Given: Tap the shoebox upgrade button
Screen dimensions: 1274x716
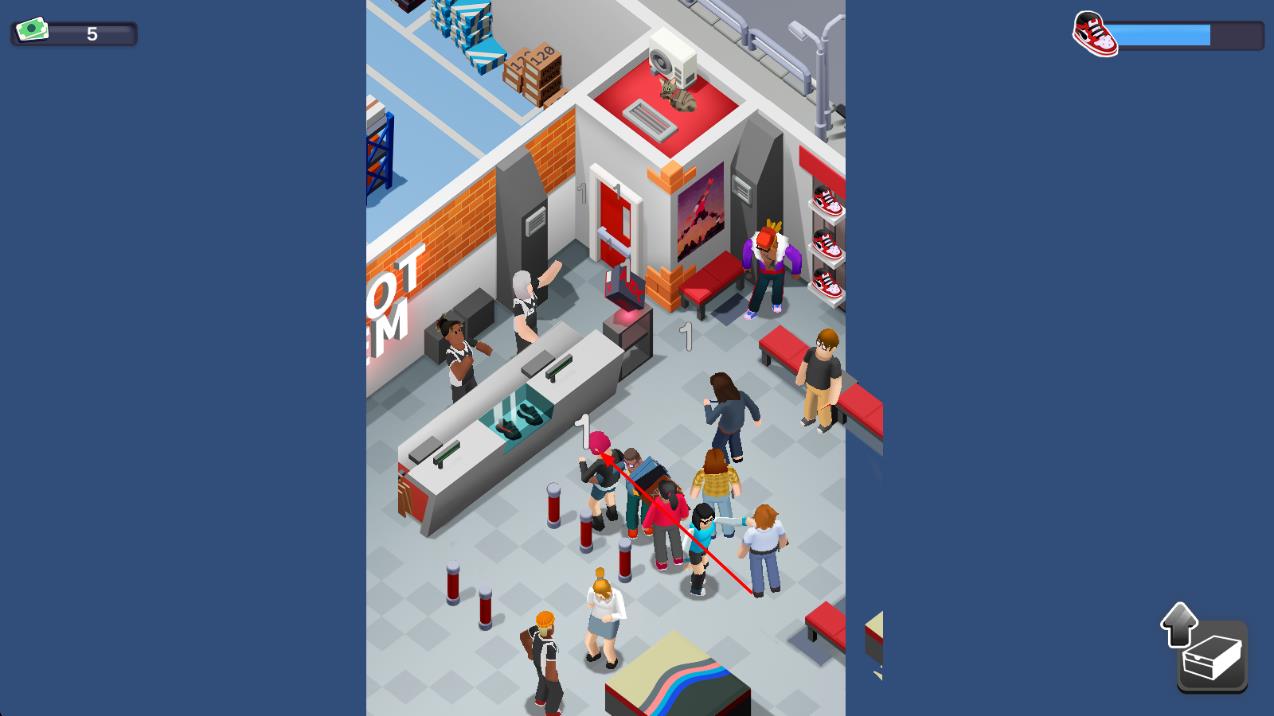Looking at the screenshot, I should pyautogui.click(x=1211, y=656).
